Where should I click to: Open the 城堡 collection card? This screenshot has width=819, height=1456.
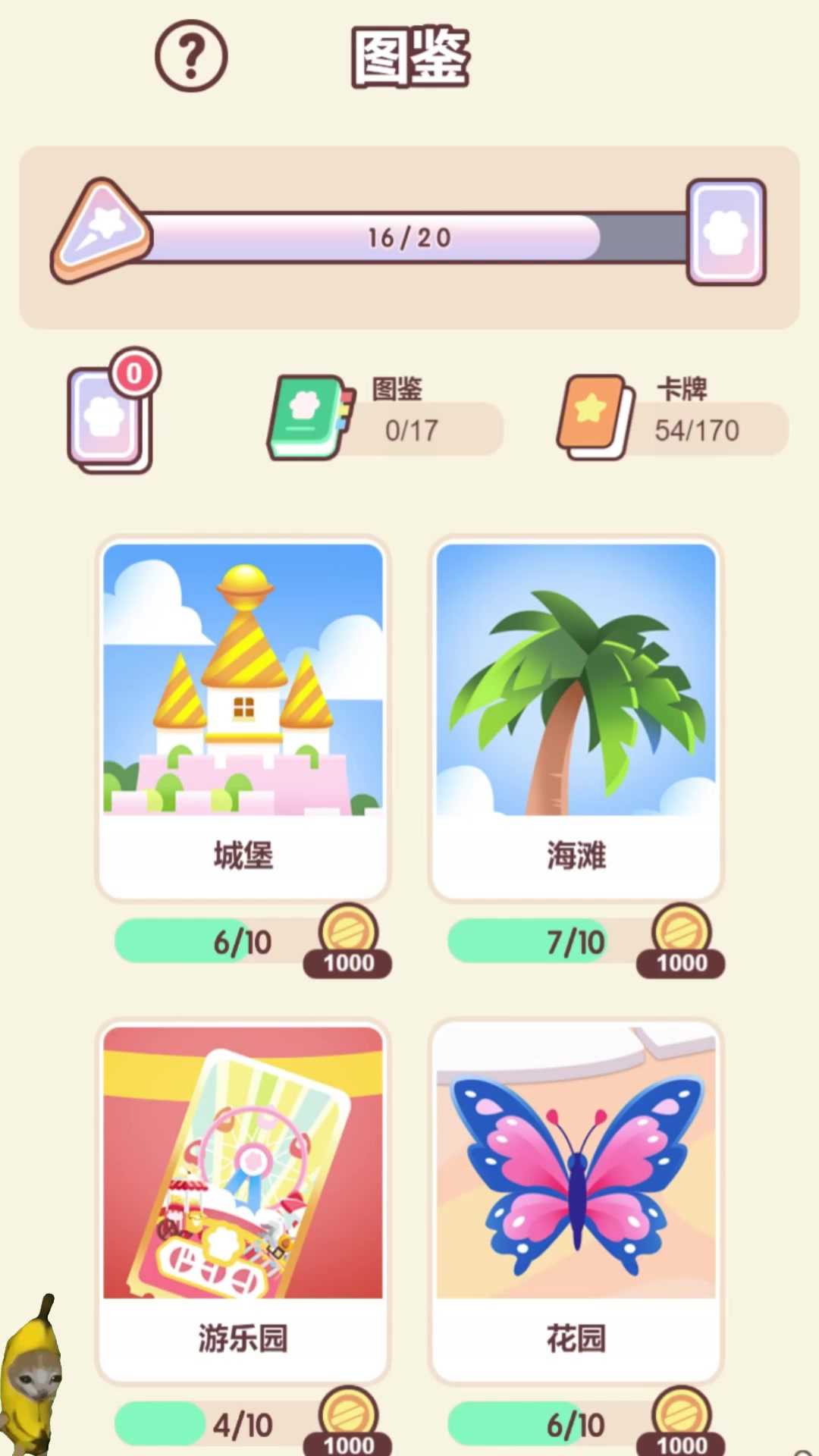coord(243,717)
